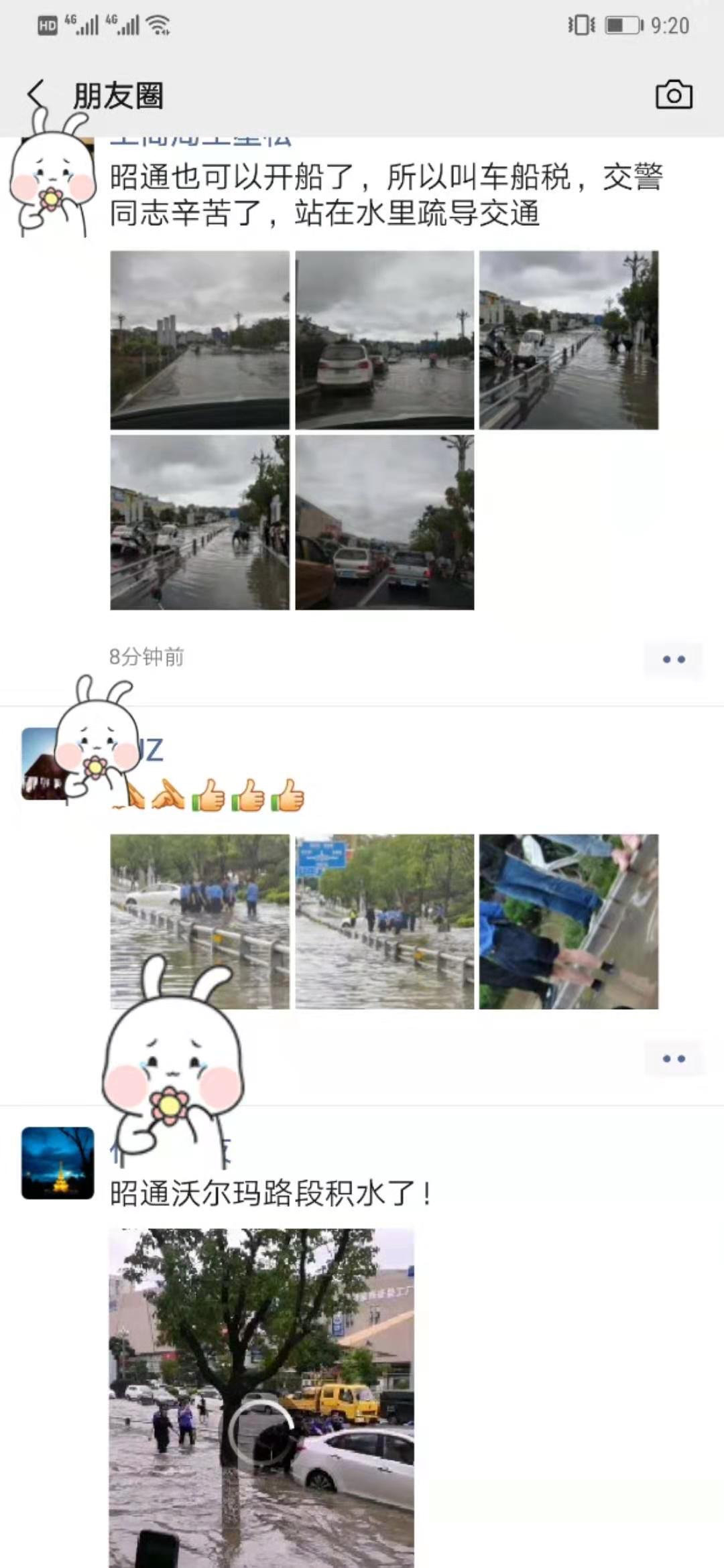Open the night-tower avatar of the 沃尔玛 post author
This screenshot has width=724, height=1568.
(58, 1163)
